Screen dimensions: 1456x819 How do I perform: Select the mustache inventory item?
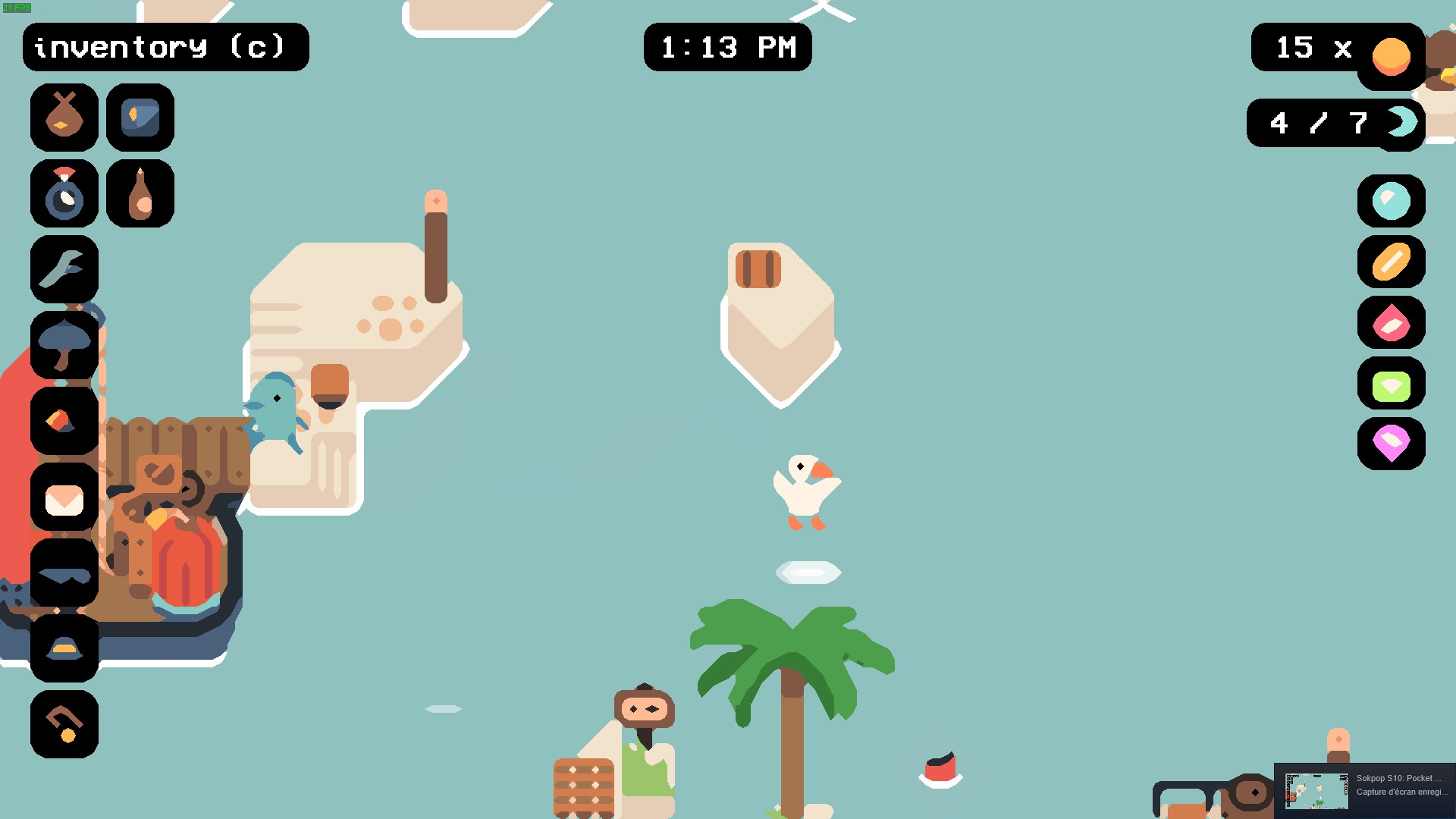pos(64,574)
